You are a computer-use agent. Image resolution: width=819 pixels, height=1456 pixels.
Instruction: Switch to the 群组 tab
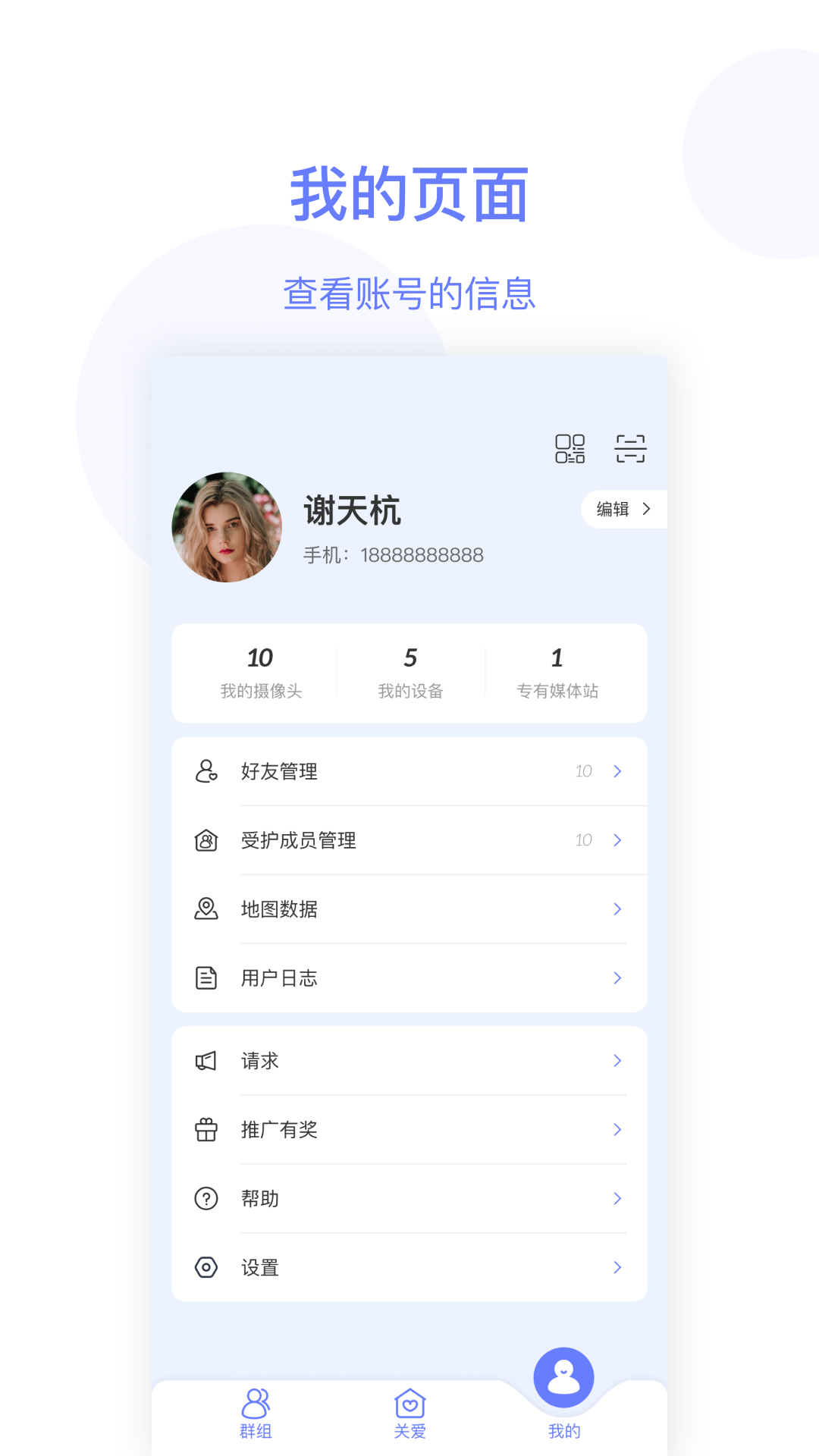click(256, 1410)
